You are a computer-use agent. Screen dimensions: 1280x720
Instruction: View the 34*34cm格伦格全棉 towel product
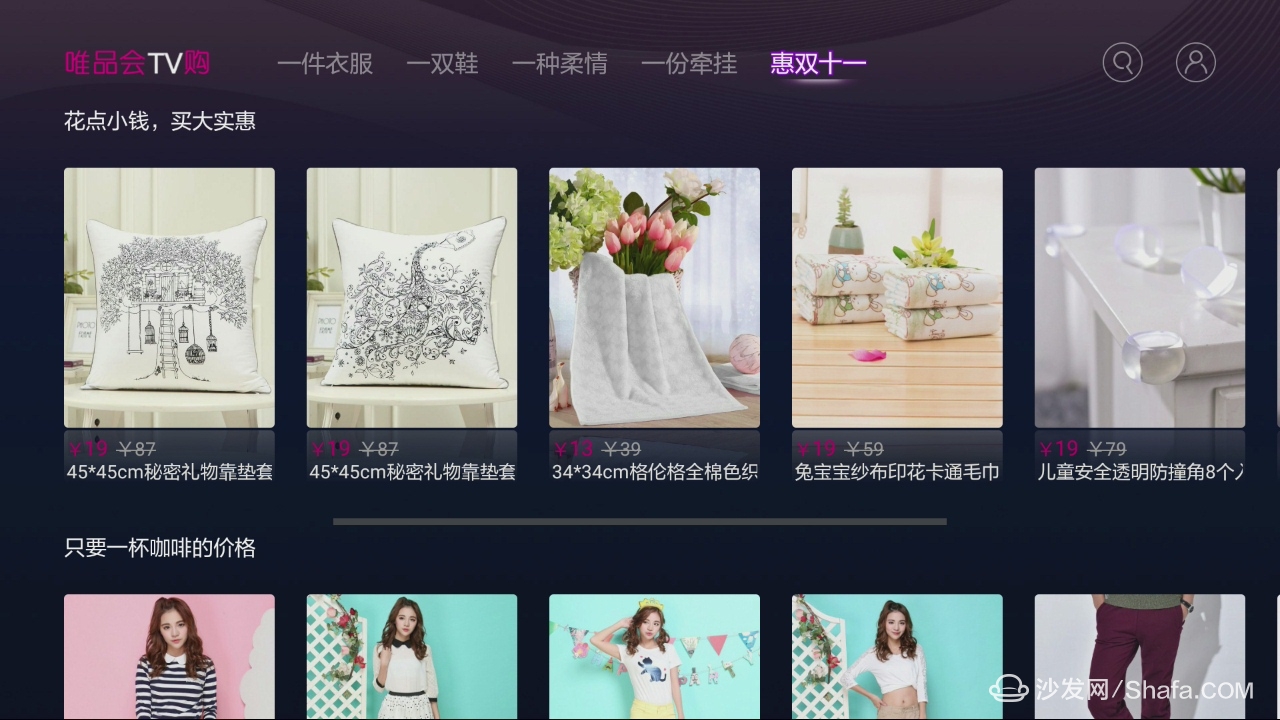tap(654, 298)
